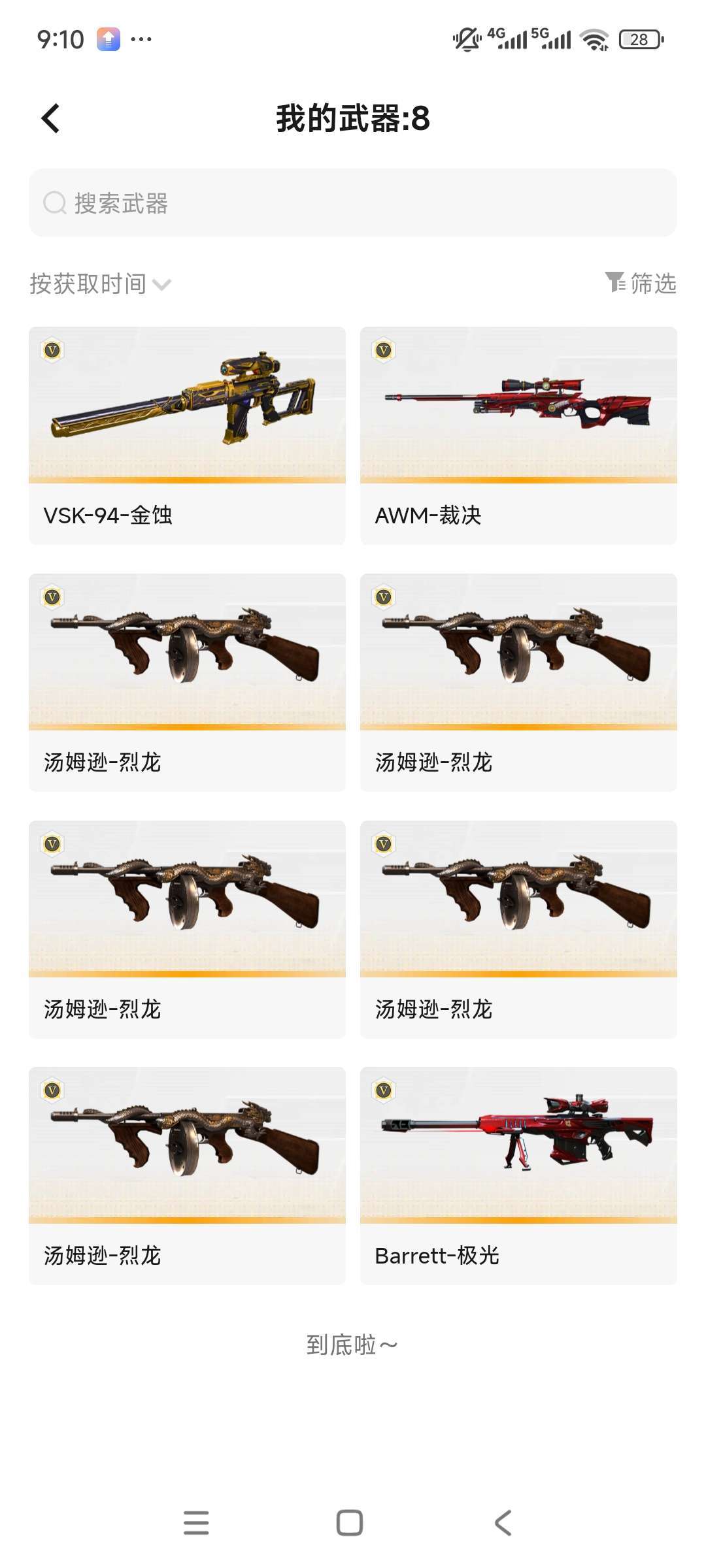Go back using the header arrow
Image resolution: width=706 pixels, height=1568 pixels.
tap(50, 118)
